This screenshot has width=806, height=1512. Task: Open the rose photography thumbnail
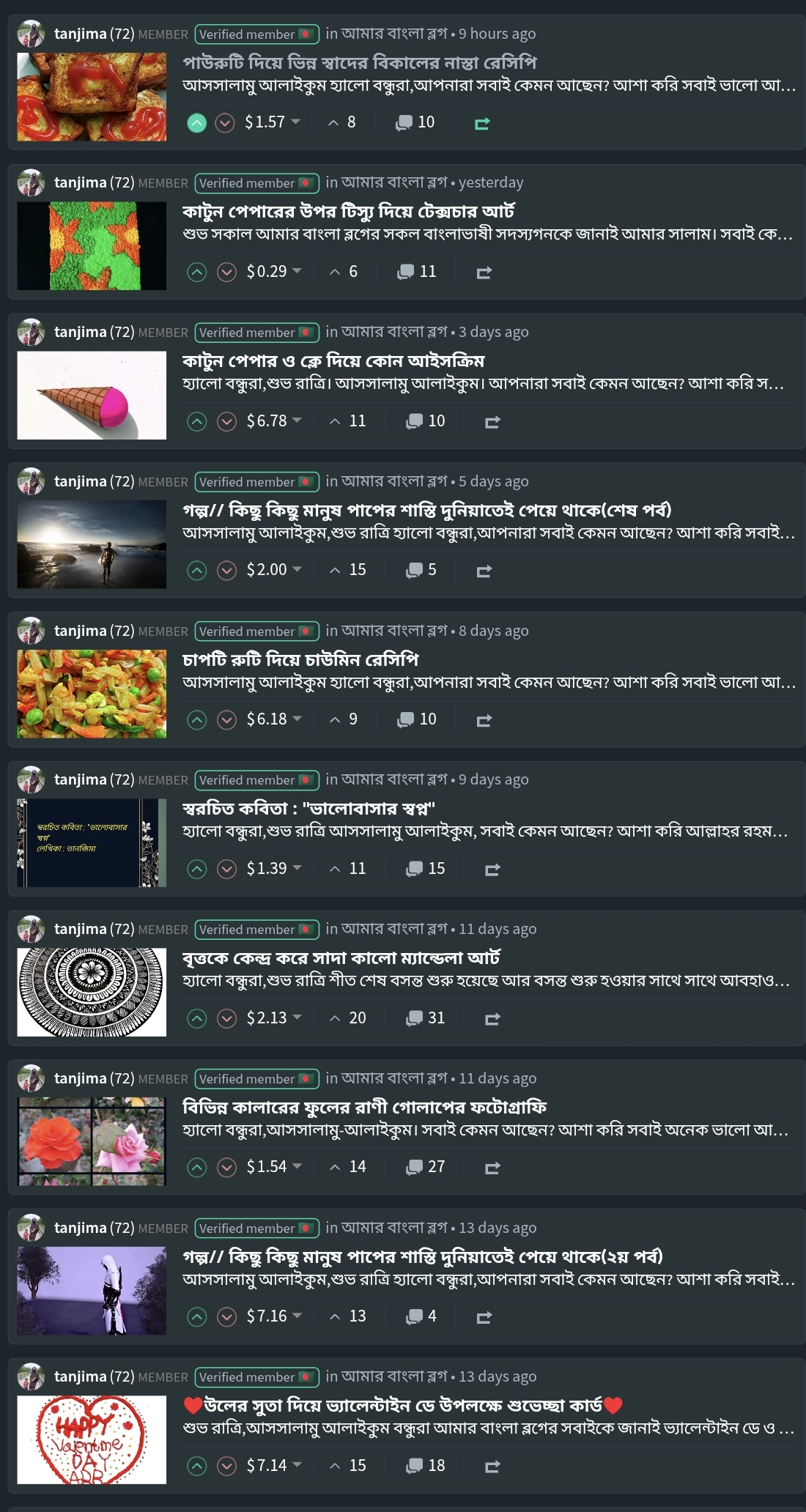pyautogui.click(x=92, y=1141)
